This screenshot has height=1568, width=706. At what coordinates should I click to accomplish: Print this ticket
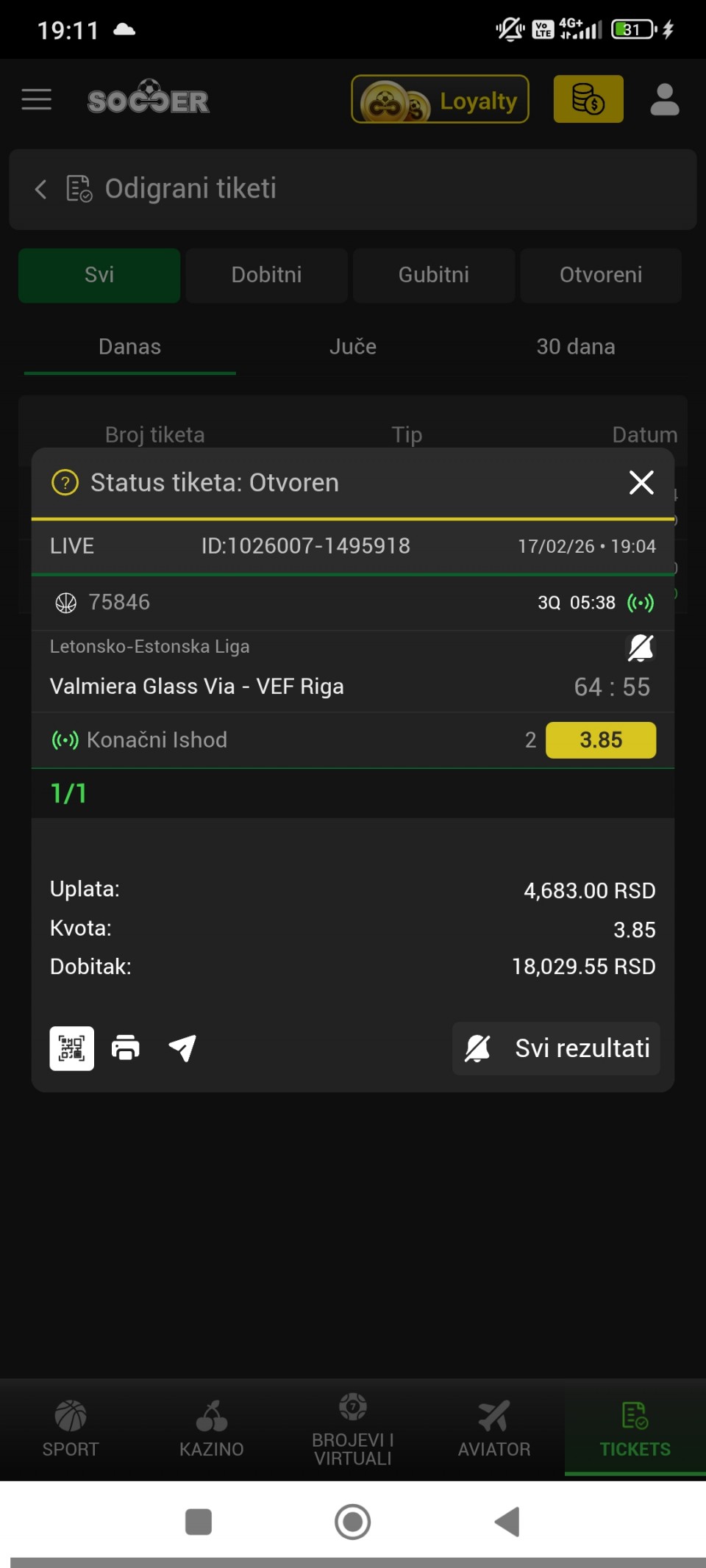126,1048
